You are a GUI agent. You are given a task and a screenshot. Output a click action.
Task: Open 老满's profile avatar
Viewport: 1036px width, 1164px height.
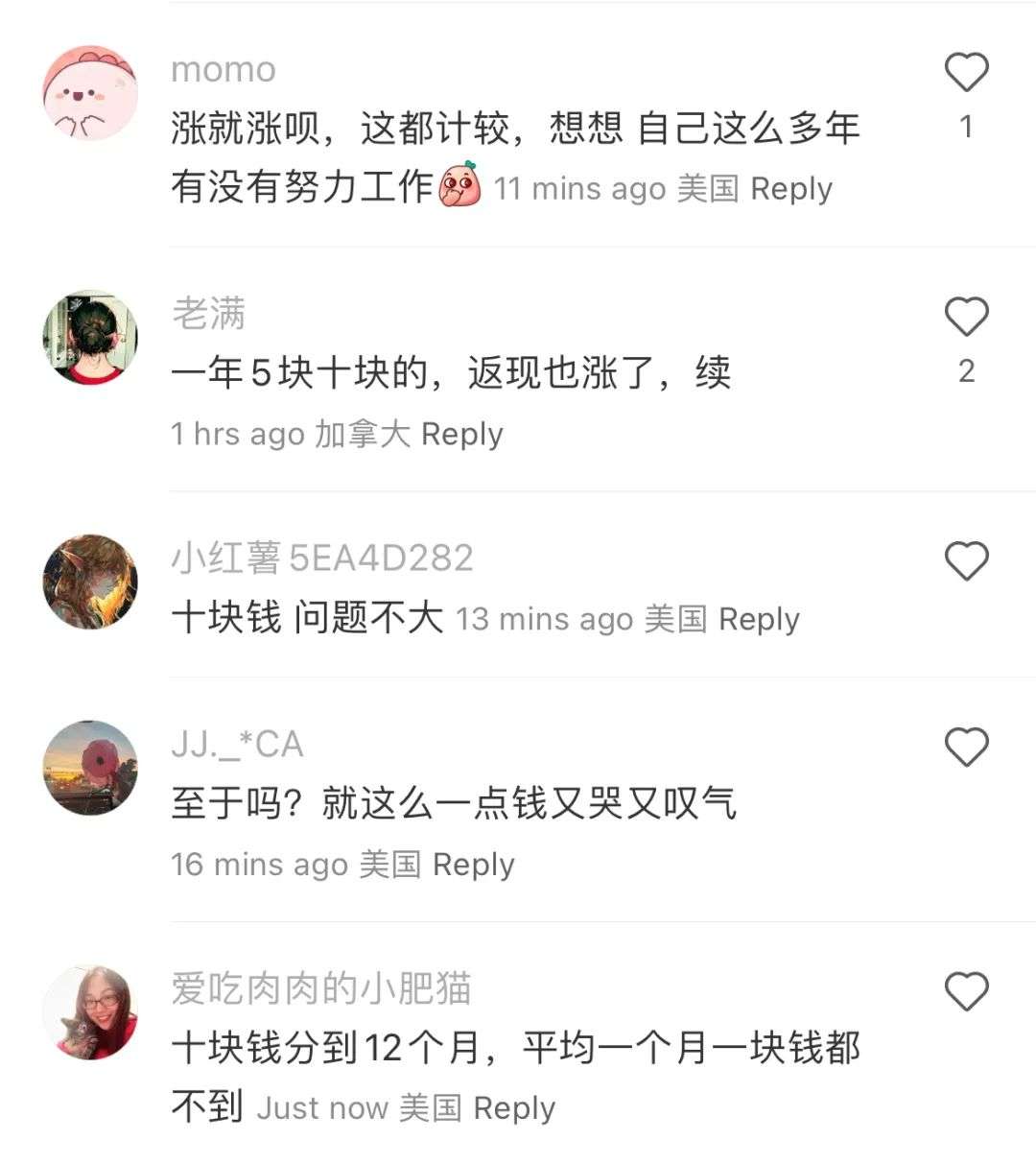coord(90,338)
